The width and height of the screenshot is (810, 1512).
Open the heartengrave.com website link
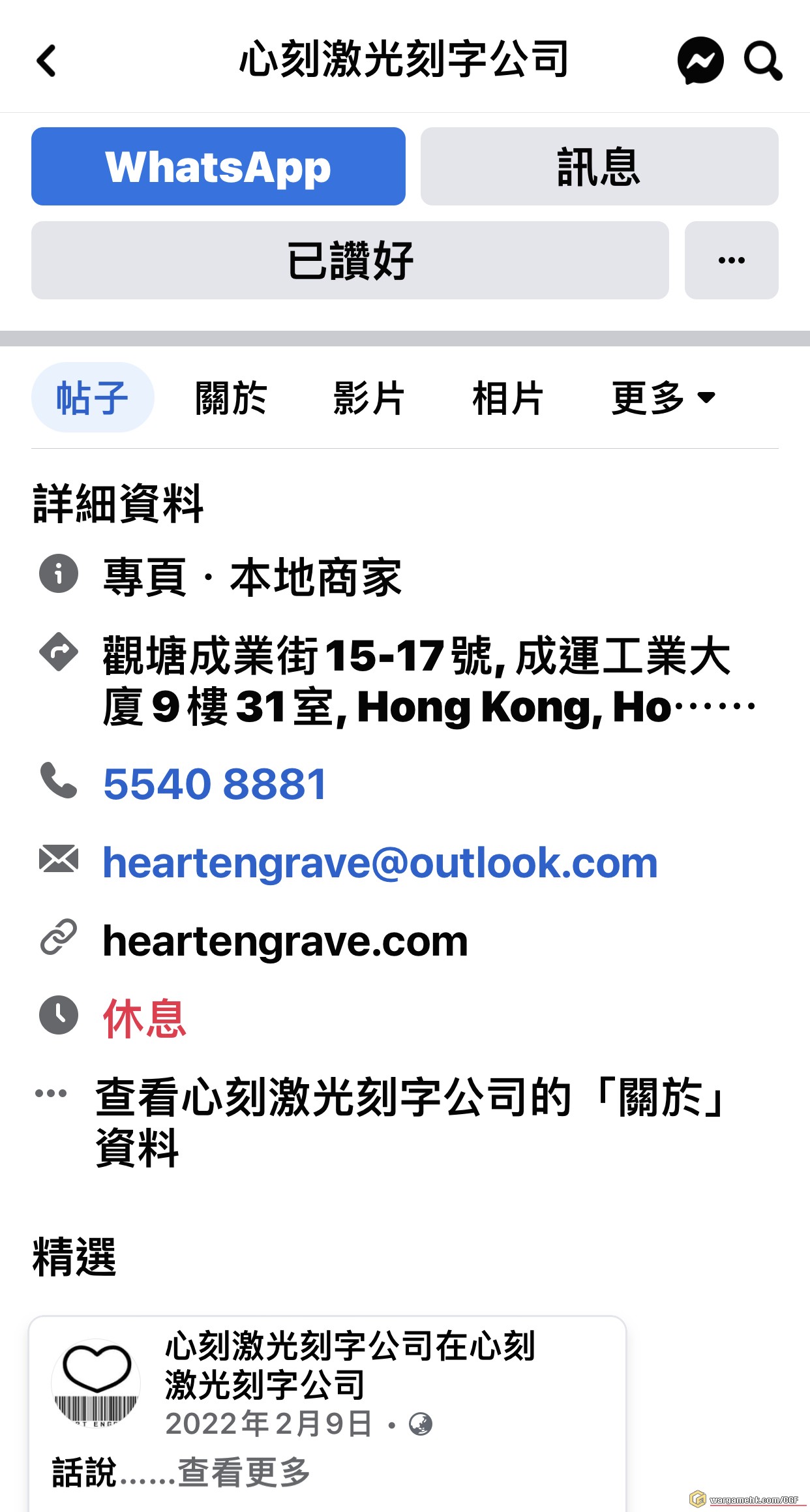[x=285, y=941]
